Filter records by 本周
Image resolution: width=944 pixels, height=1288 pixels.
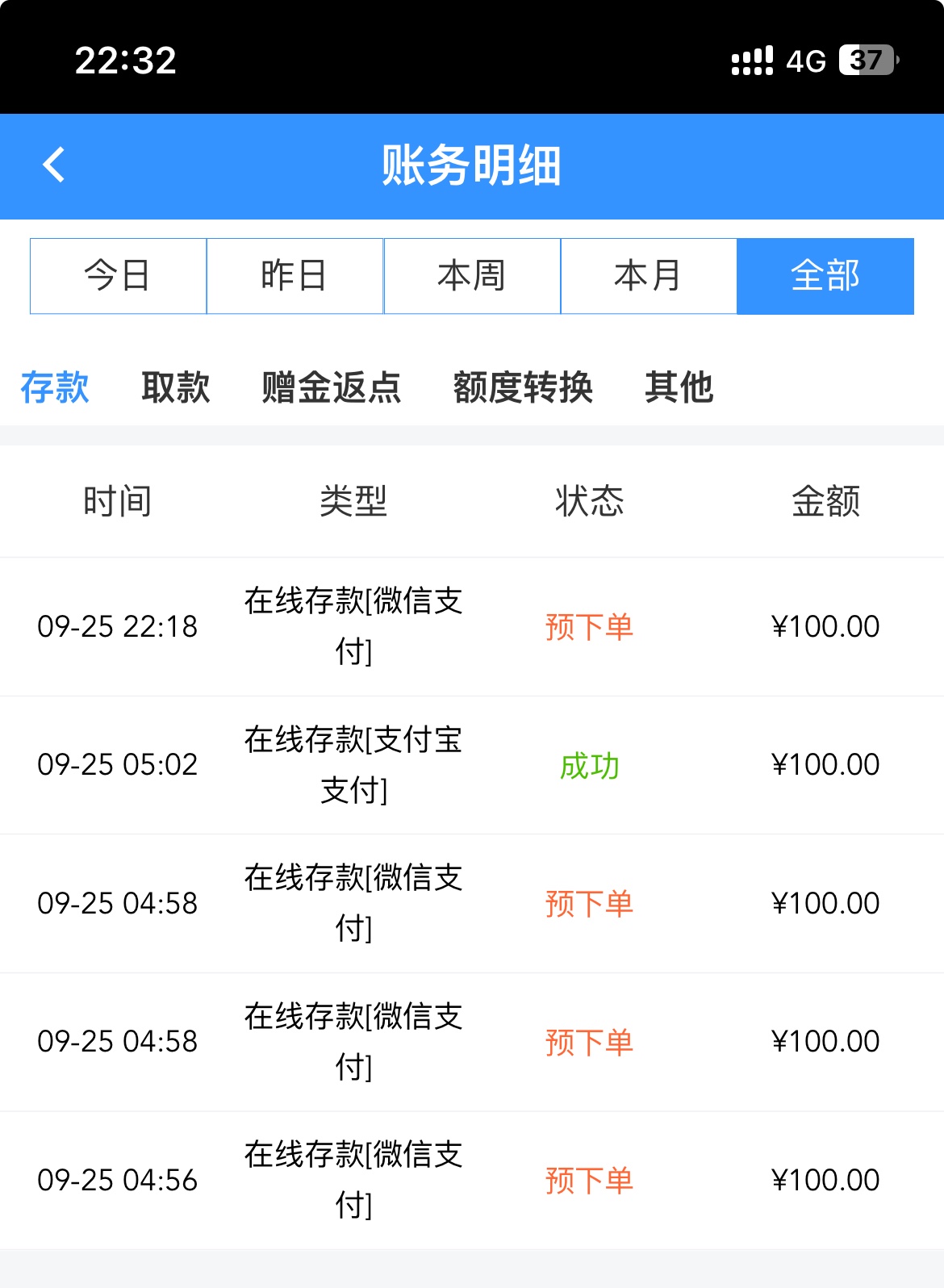click(x=471, y=276)
